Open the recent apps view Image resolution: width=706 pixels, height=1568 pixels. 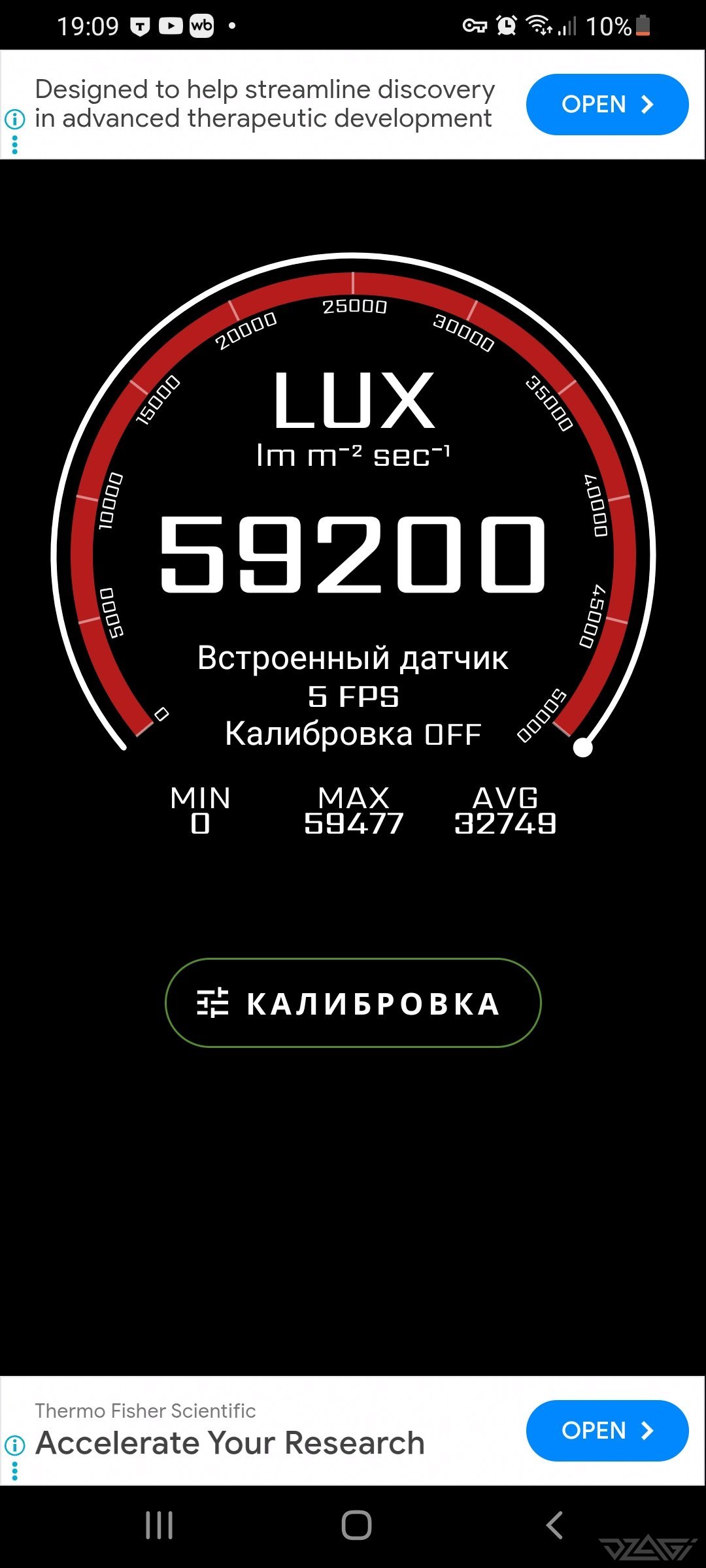(159, 1526)
